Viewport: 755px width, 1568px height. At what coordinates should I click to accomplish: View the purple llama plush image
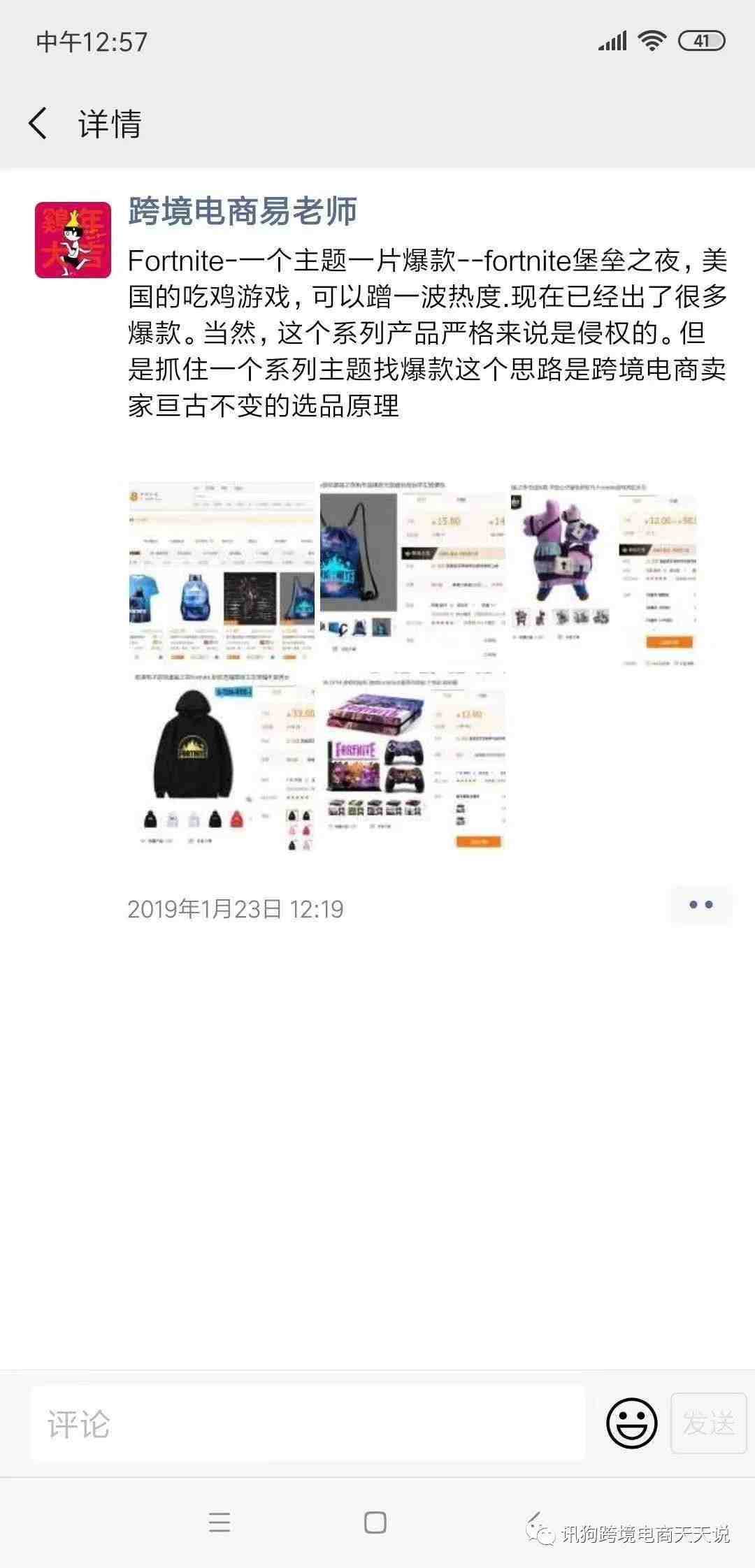(603, 572)
